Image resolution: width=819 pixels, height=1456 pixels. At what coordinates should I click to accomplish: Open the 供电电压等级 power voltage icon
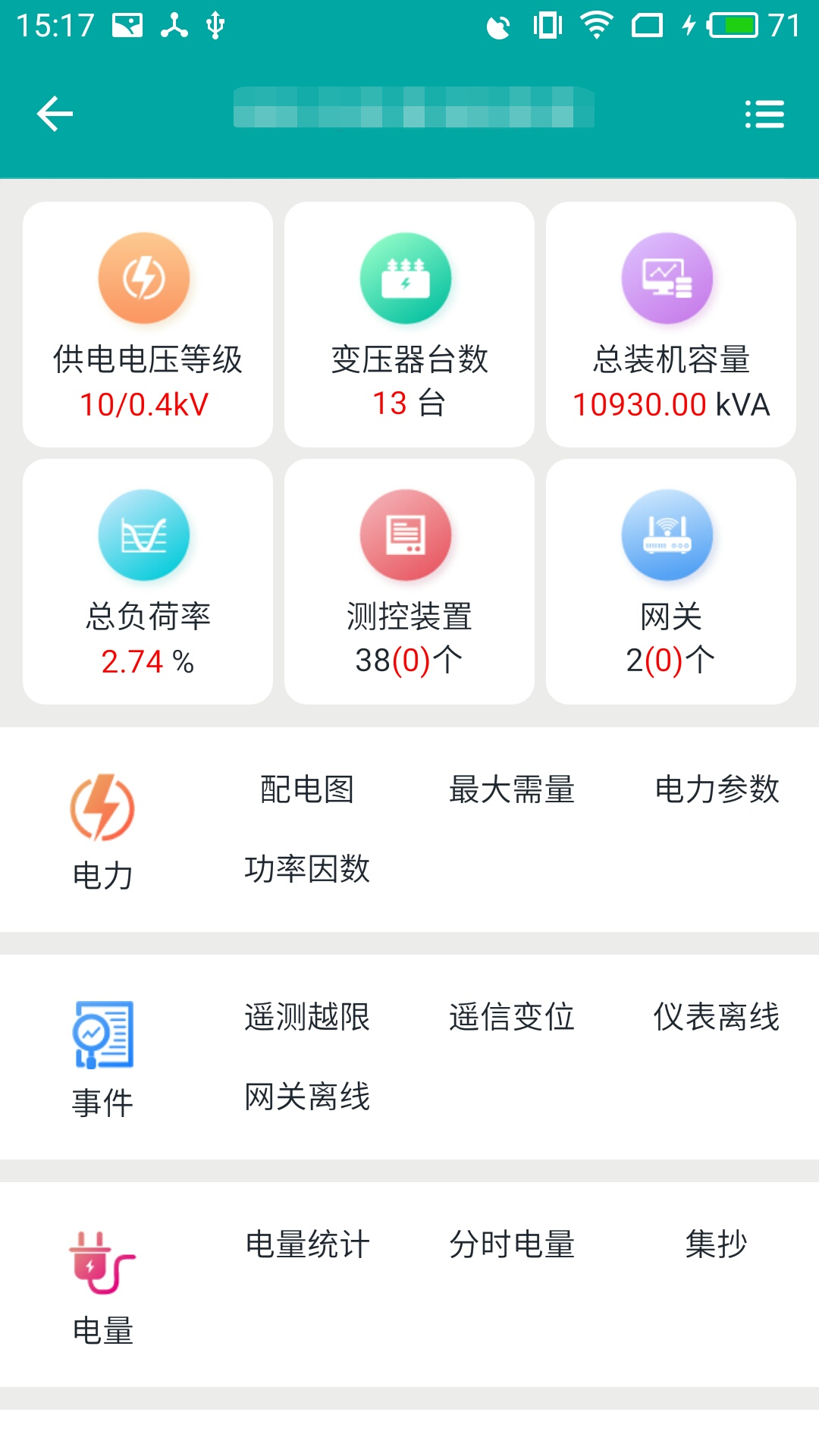click(x=144, y=277)
